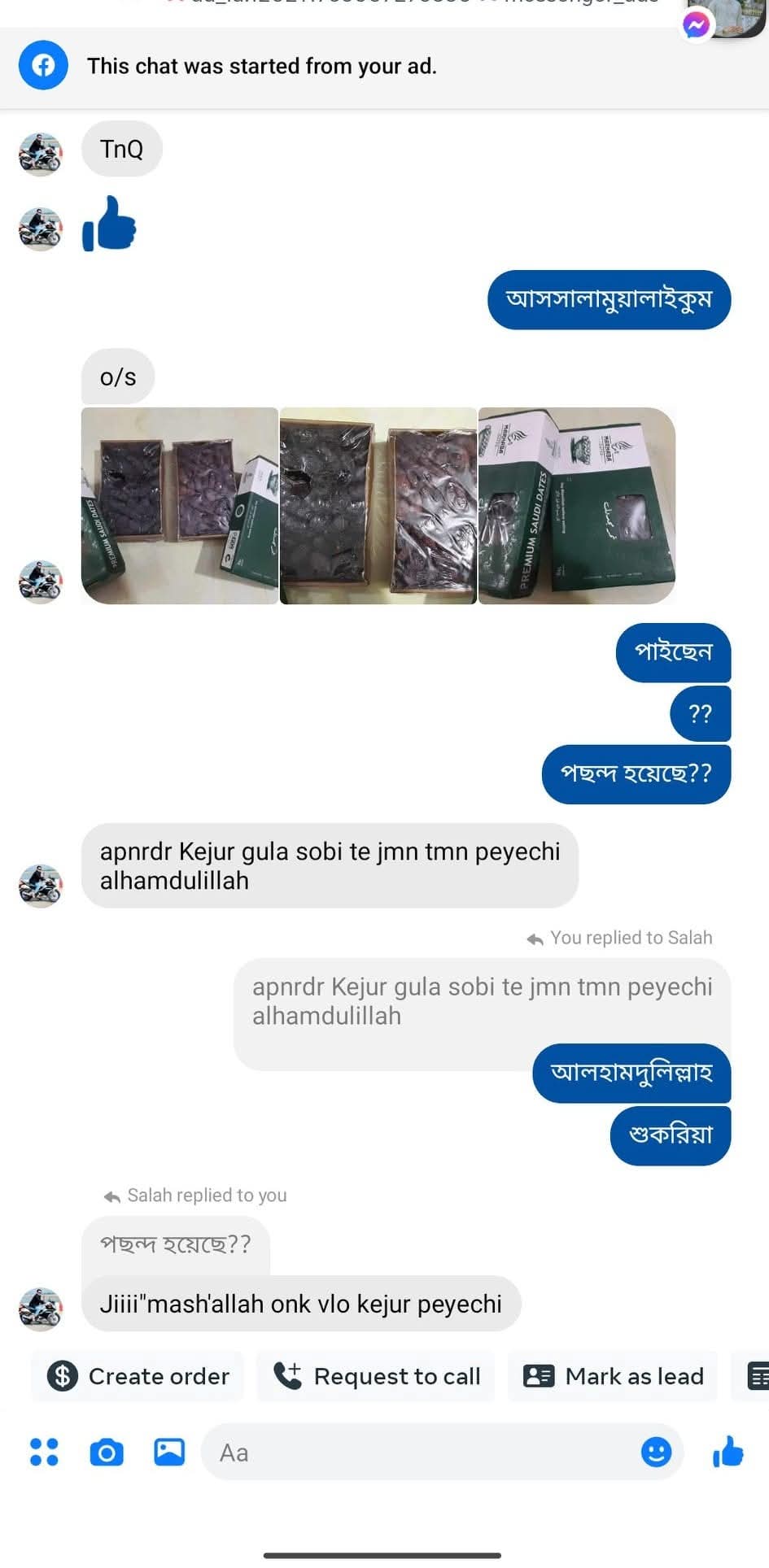769x1568 pixels.
Task: Jump to quoted message under Salah replied
Action: click(x=175, y=1244)
